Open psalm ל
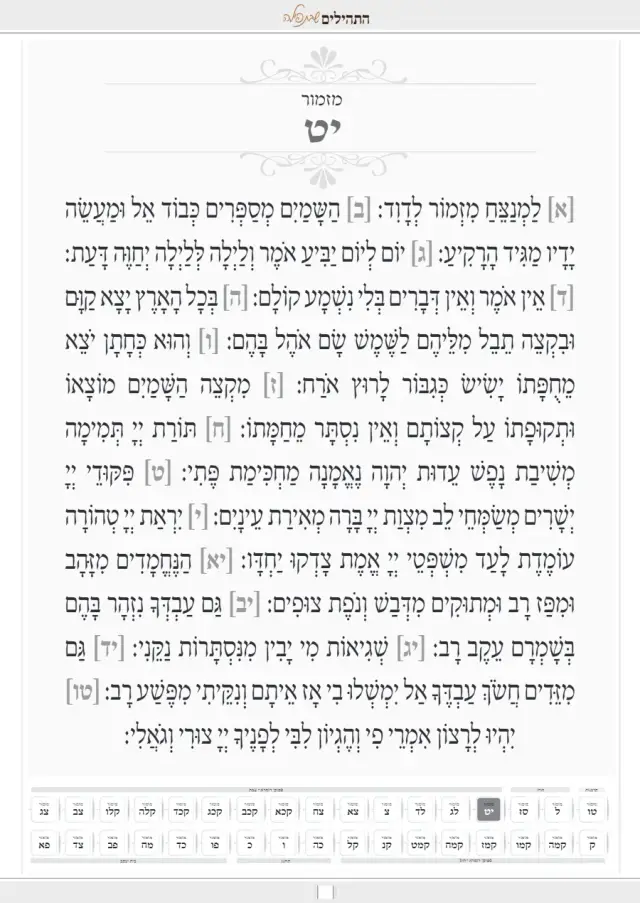640x903 pixels. tap(558, 809)
